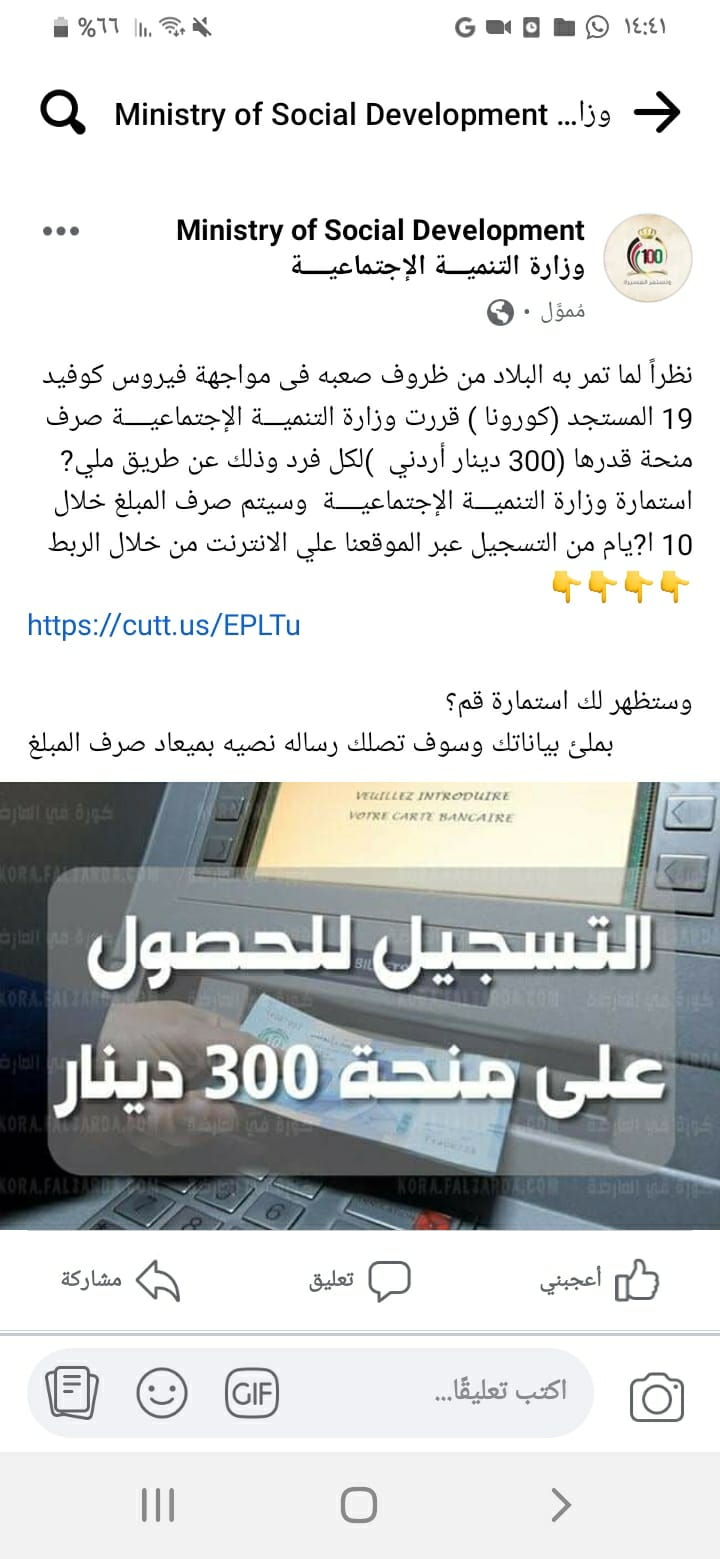Viewport: 720px width, 1559px height.
Task: Open the GIF picker
Action: tap(253, 1392)
